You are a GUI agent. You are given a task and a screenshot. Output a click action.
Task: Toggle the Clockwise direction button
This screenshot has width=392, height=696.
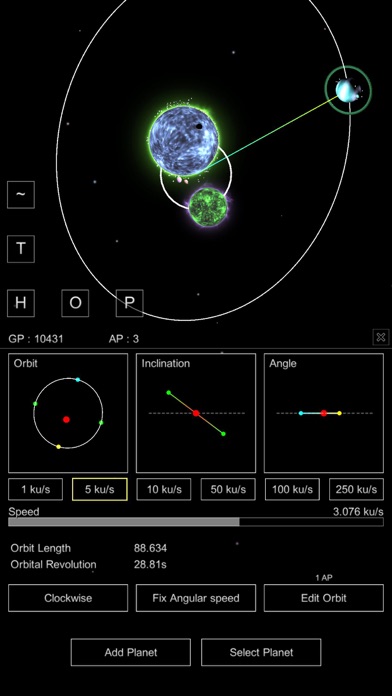click(68, 598)
